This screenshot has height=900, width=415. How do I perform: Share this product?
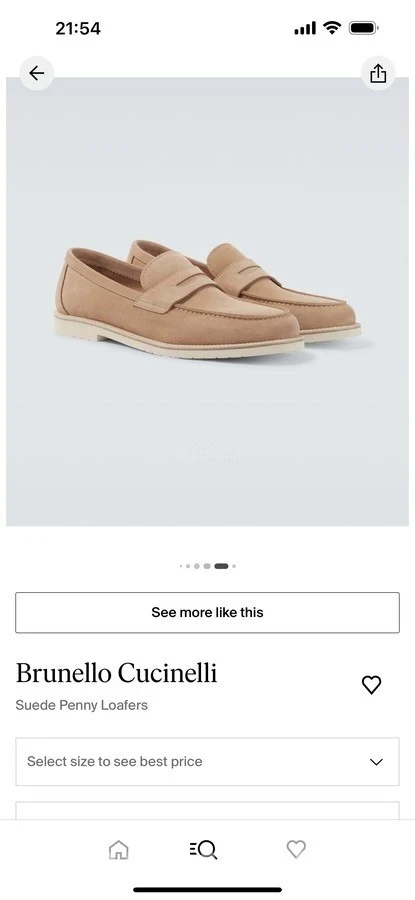378,73
